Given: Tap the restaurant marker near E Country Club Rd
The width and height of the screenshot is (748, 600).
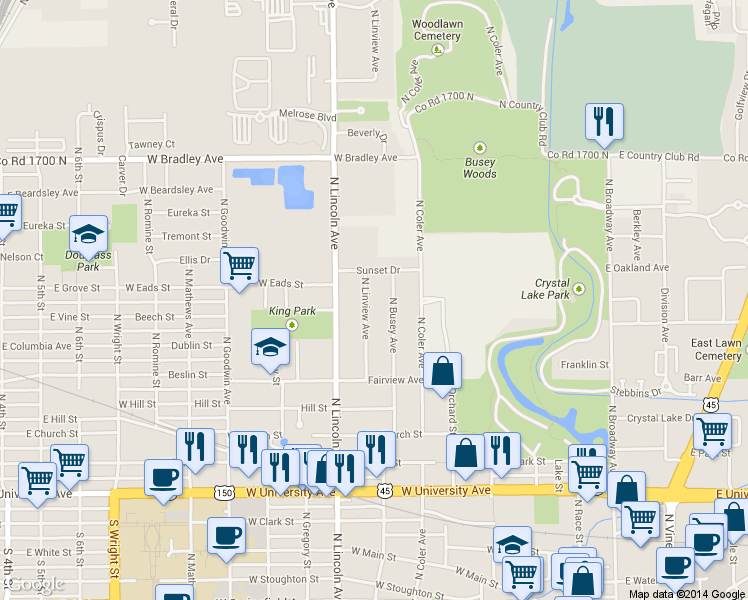Looking at the screenshot, I should click(604, 124).
